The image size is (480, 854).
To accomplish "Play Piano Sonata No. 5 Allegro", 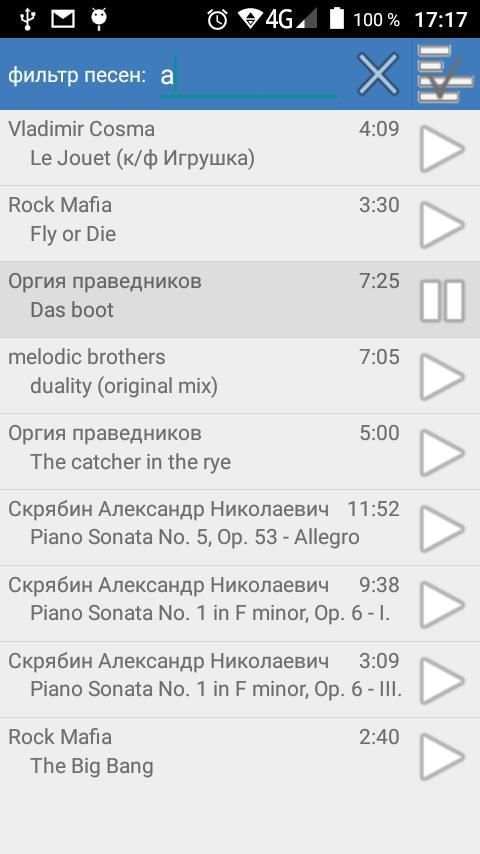I will pos(442,529).
